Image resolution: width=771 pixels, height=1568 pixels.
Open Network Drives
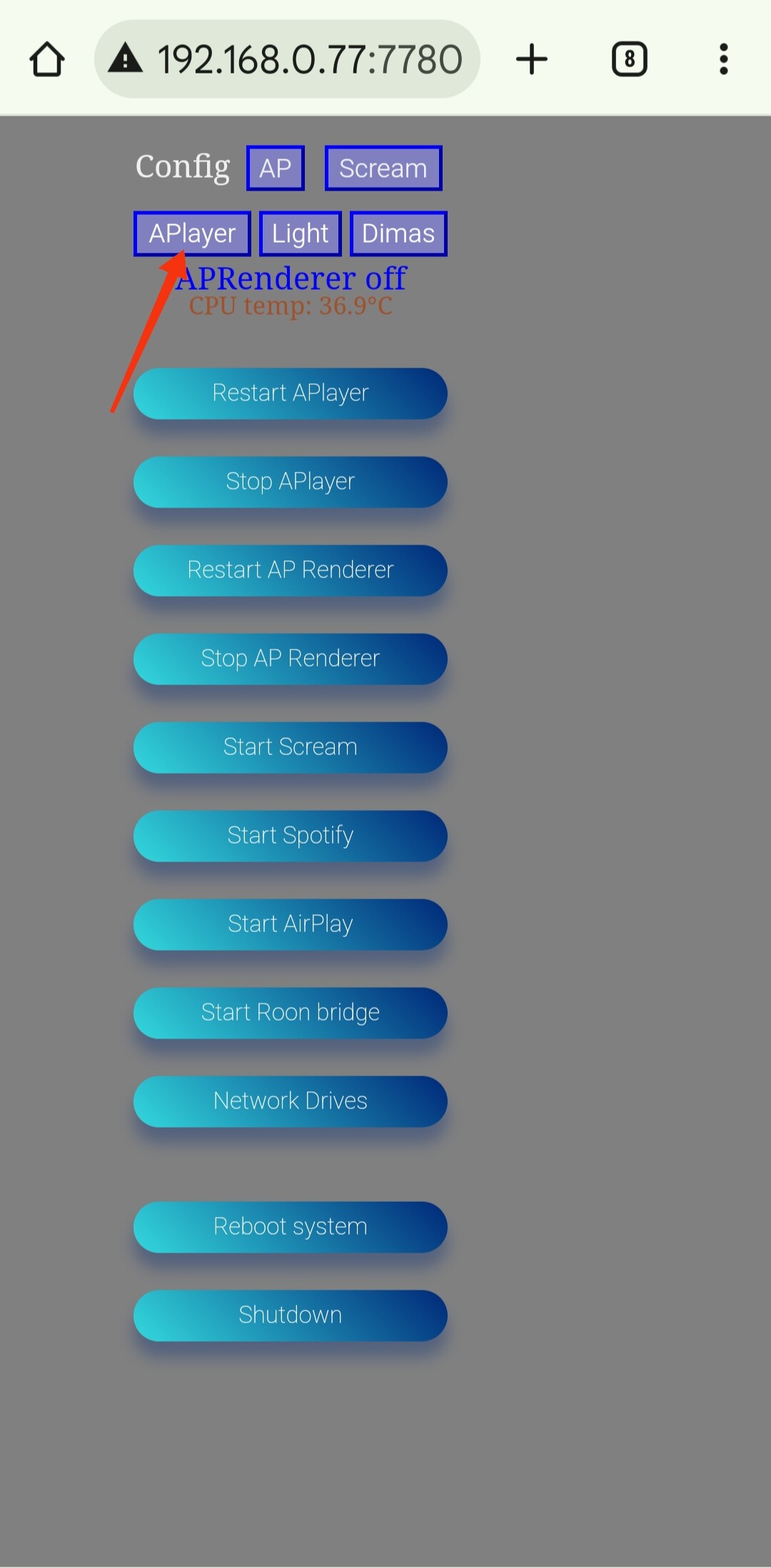click(x=290, y=1101)
